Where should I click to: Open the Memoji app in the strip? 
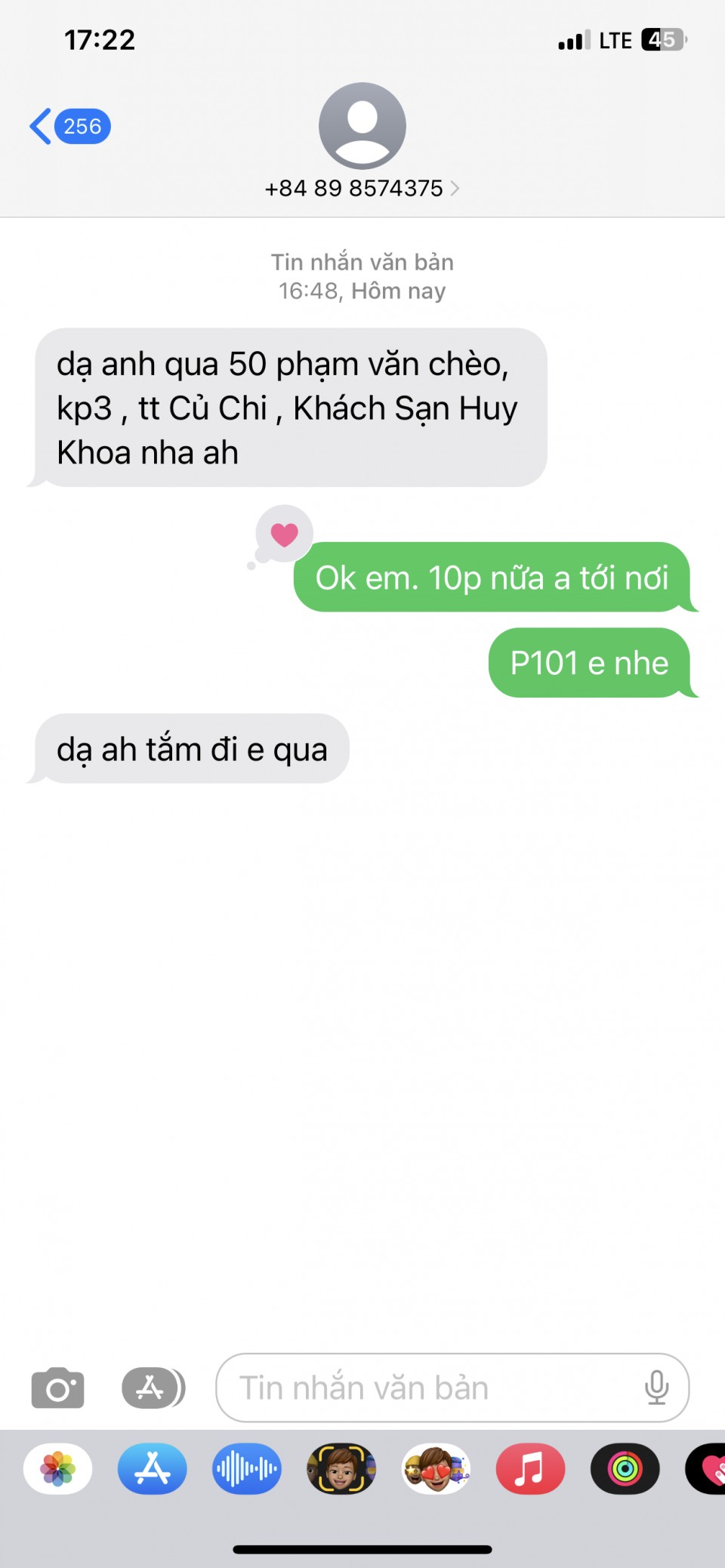pyautogui.click(x=341, y=1469)
